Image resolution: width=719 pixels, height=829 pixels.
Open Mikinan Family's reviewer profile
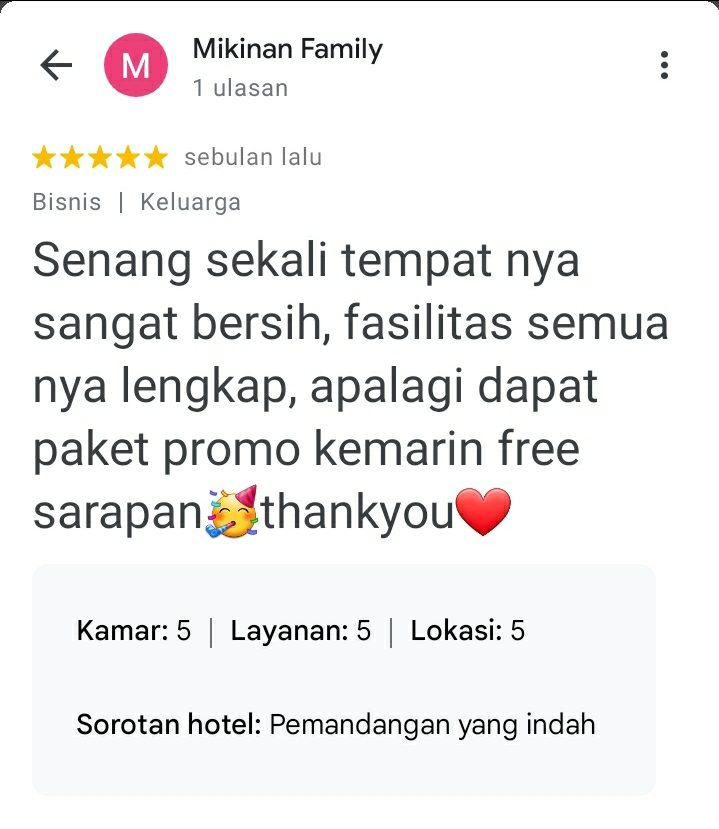coord(287,49)
